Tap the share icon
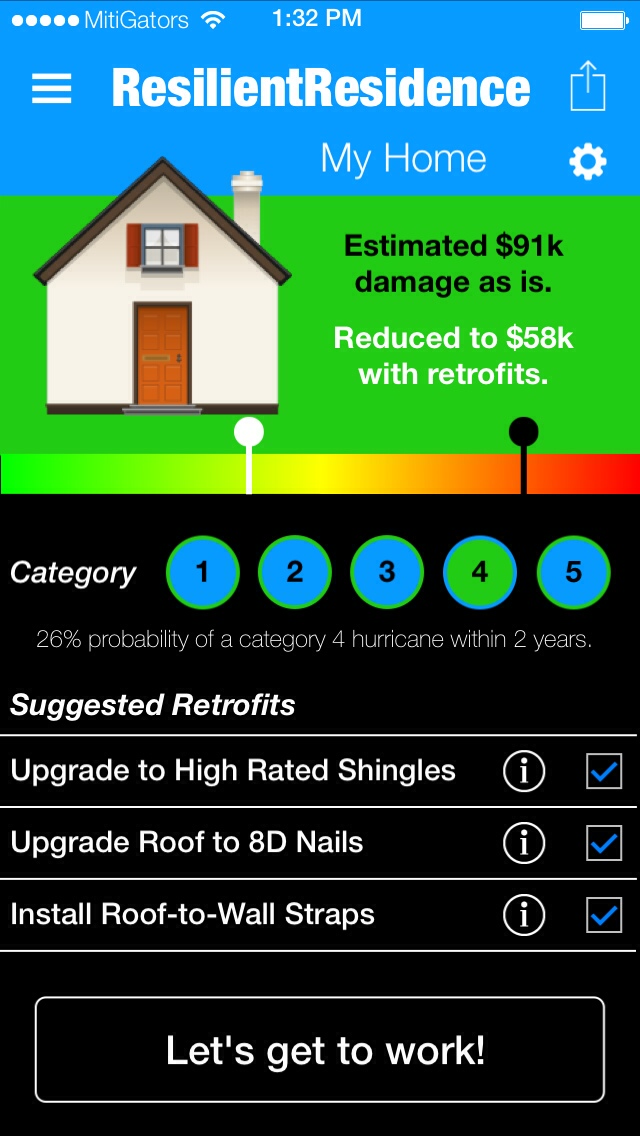Screen dimensions: 640x1136 coord(588,87)
